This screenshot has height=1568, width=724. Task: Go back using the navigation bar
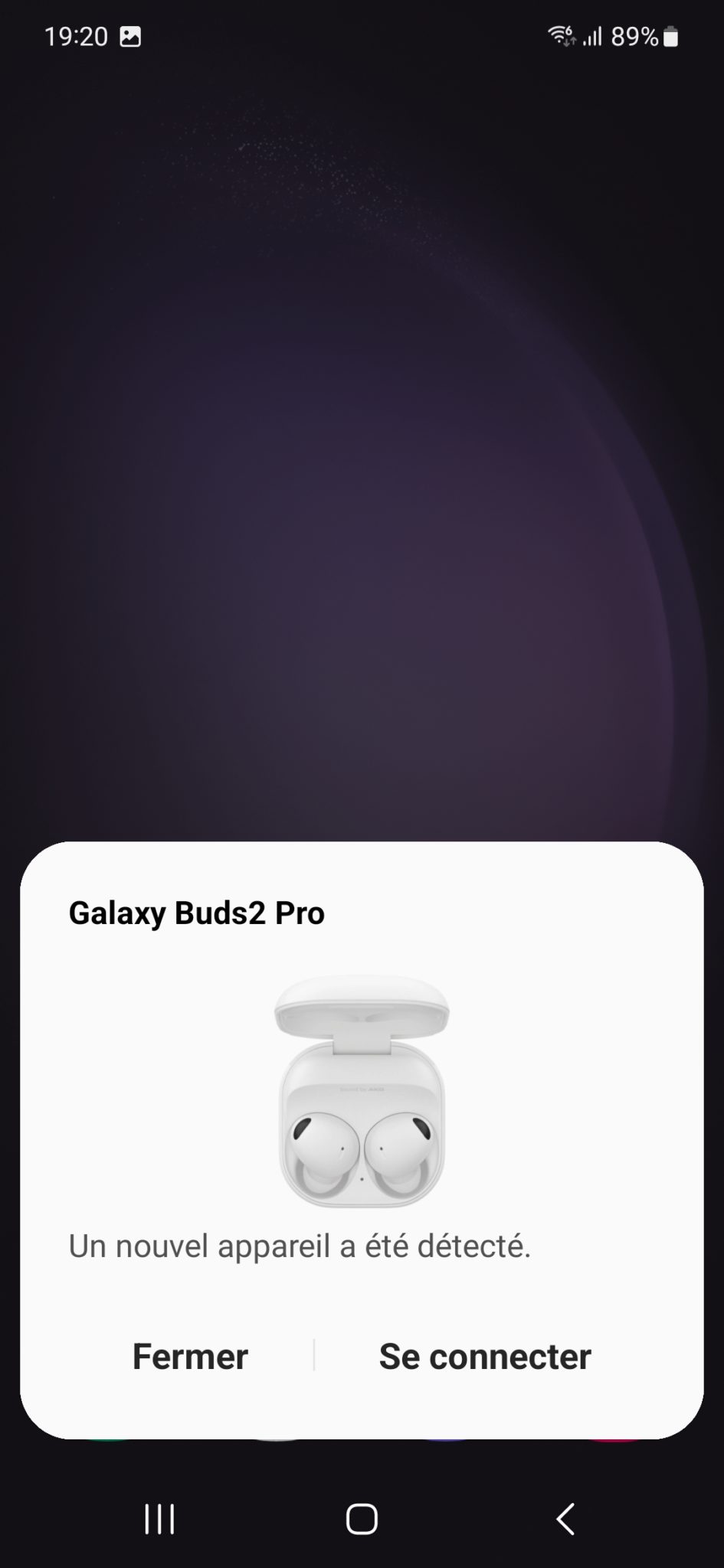click(565, 1519)
